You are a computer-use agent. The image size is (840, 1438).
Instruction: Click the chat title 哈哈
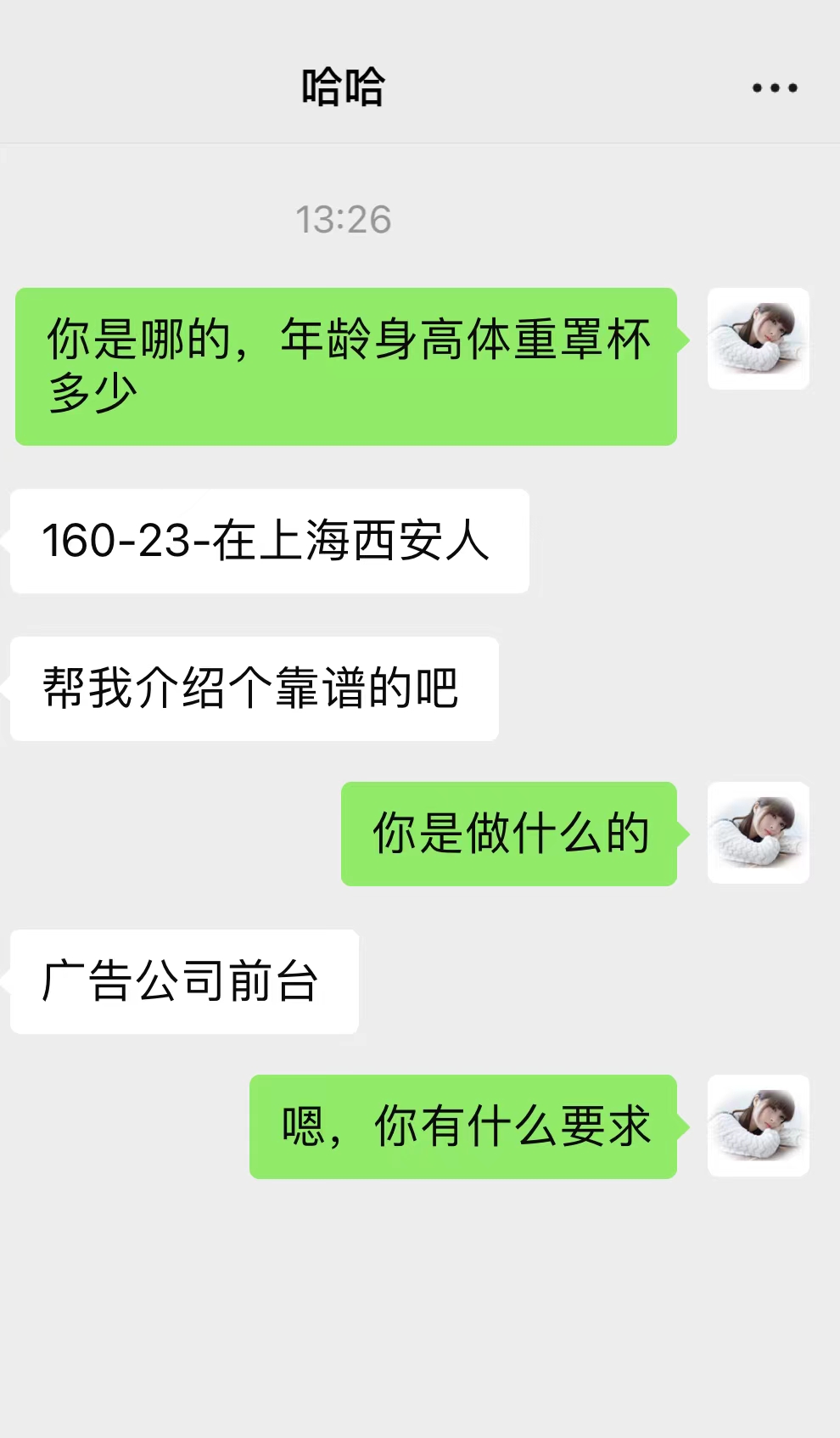[343, 86]
